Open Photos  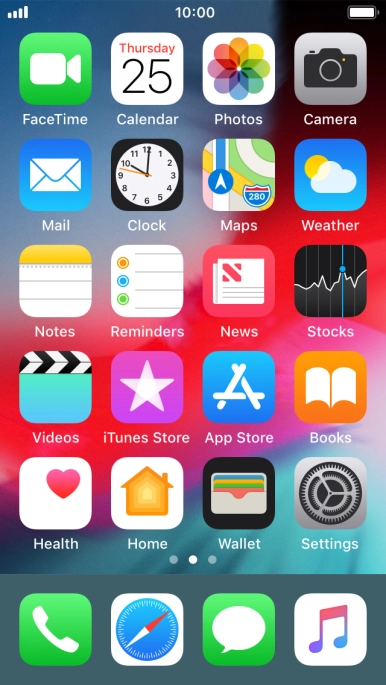[239, 69]
